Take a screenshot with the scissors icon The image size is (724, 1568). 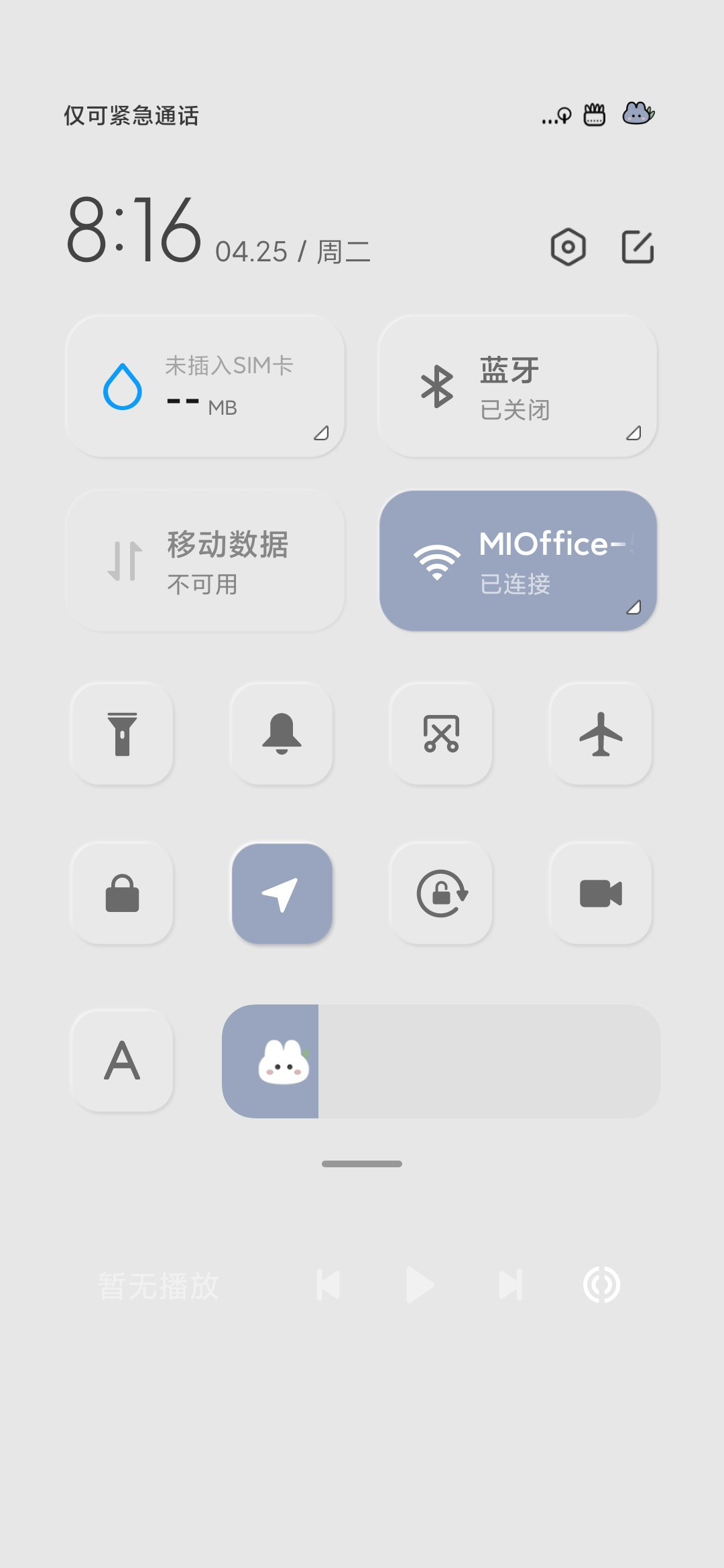tap(441, 734)
